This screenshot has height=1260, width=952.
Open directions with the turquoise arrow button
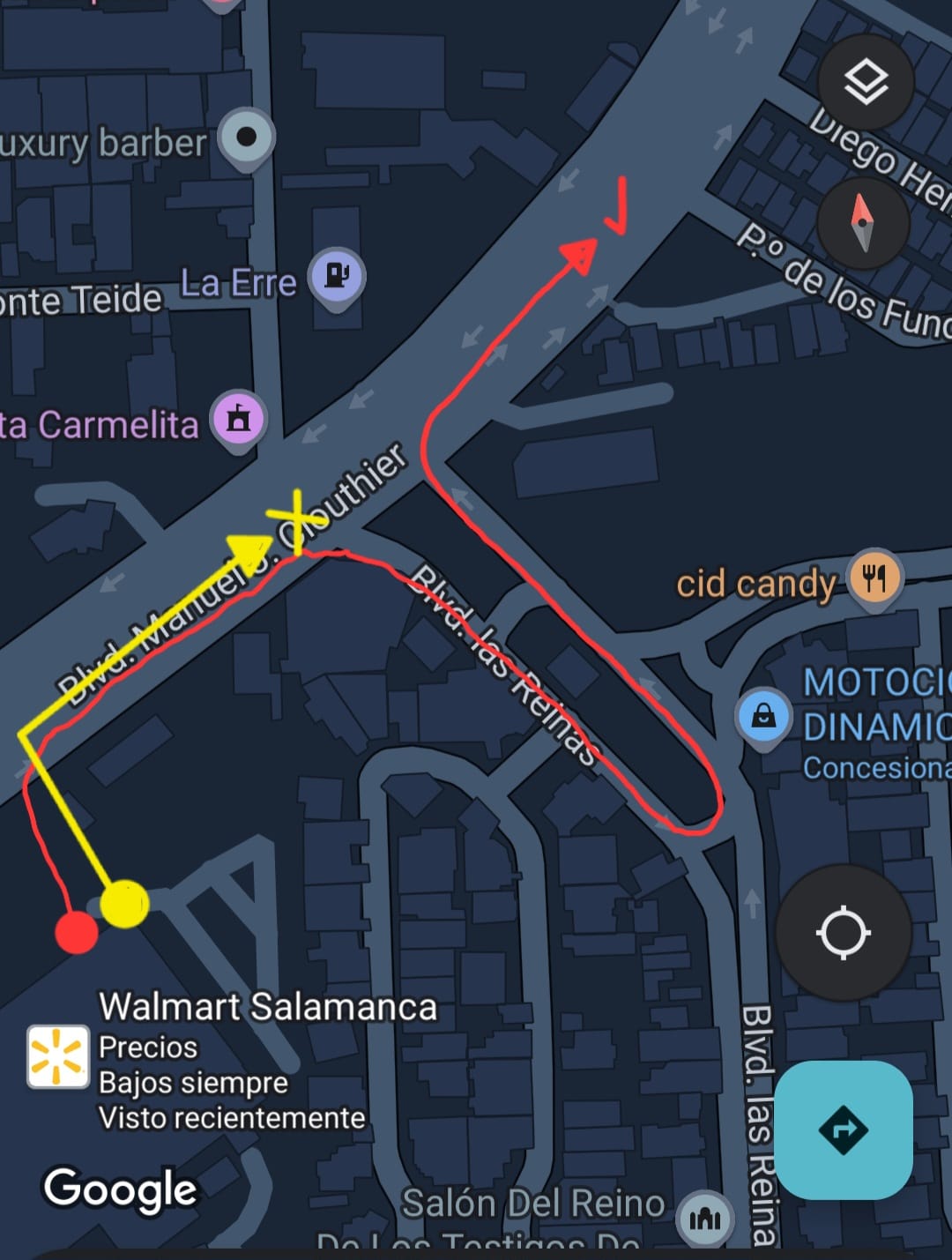843,1130
